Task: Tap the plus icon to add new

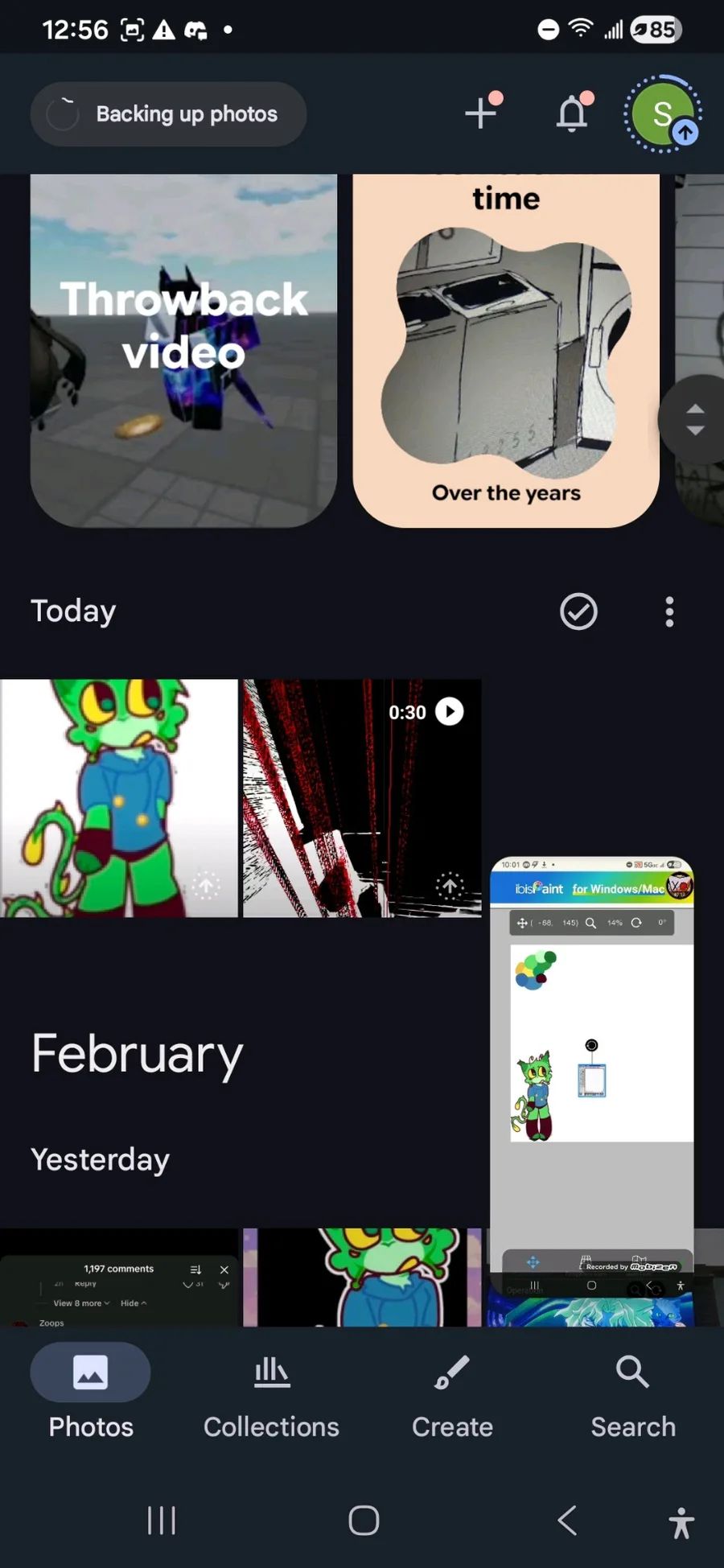Action: pyautogui.click(x=481, y=113)
